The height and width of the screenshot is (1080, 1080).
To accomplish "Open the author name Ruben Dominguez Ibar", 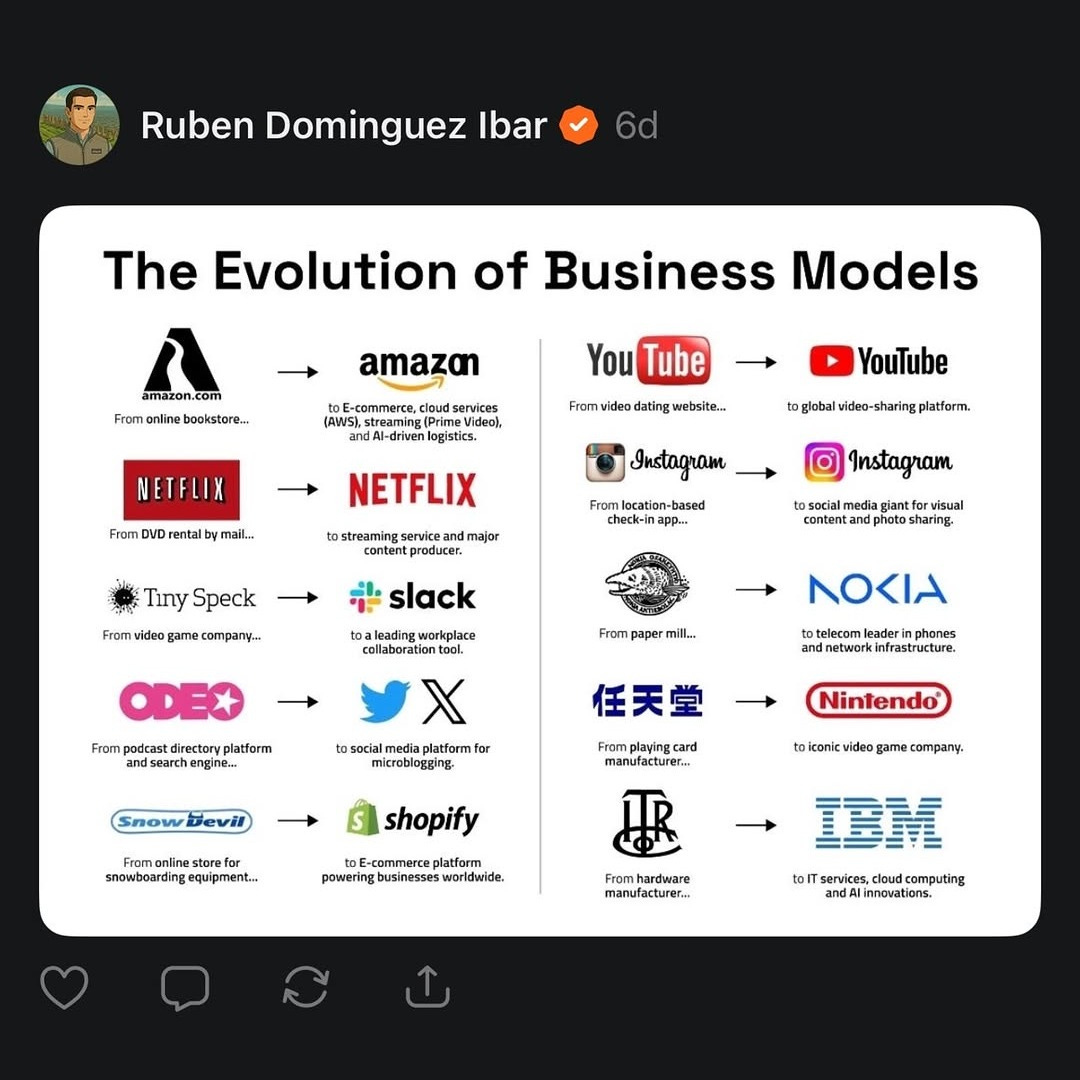I will pyautogui.click(x=344, y=125).
